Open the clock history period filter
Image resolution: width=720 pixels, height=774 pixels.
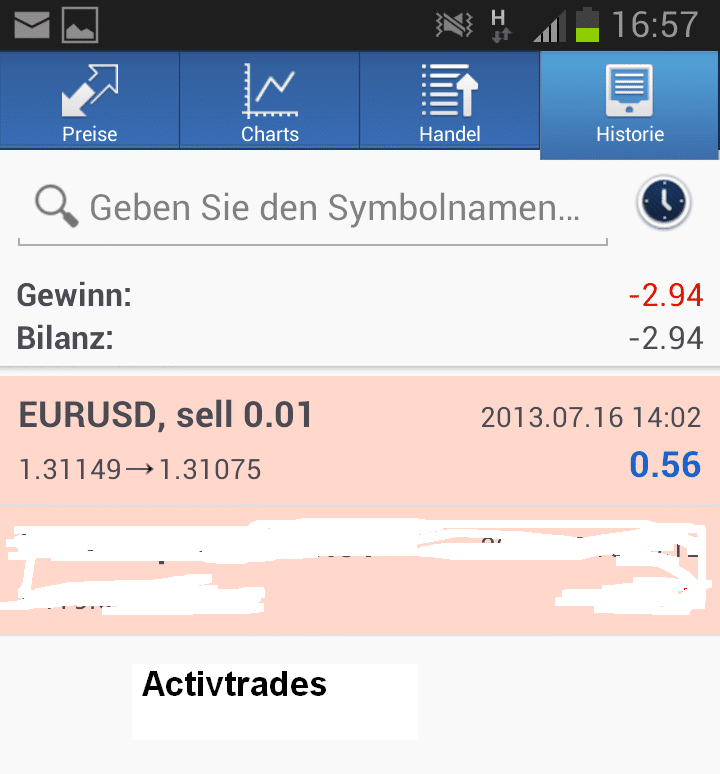pos(663,203)
